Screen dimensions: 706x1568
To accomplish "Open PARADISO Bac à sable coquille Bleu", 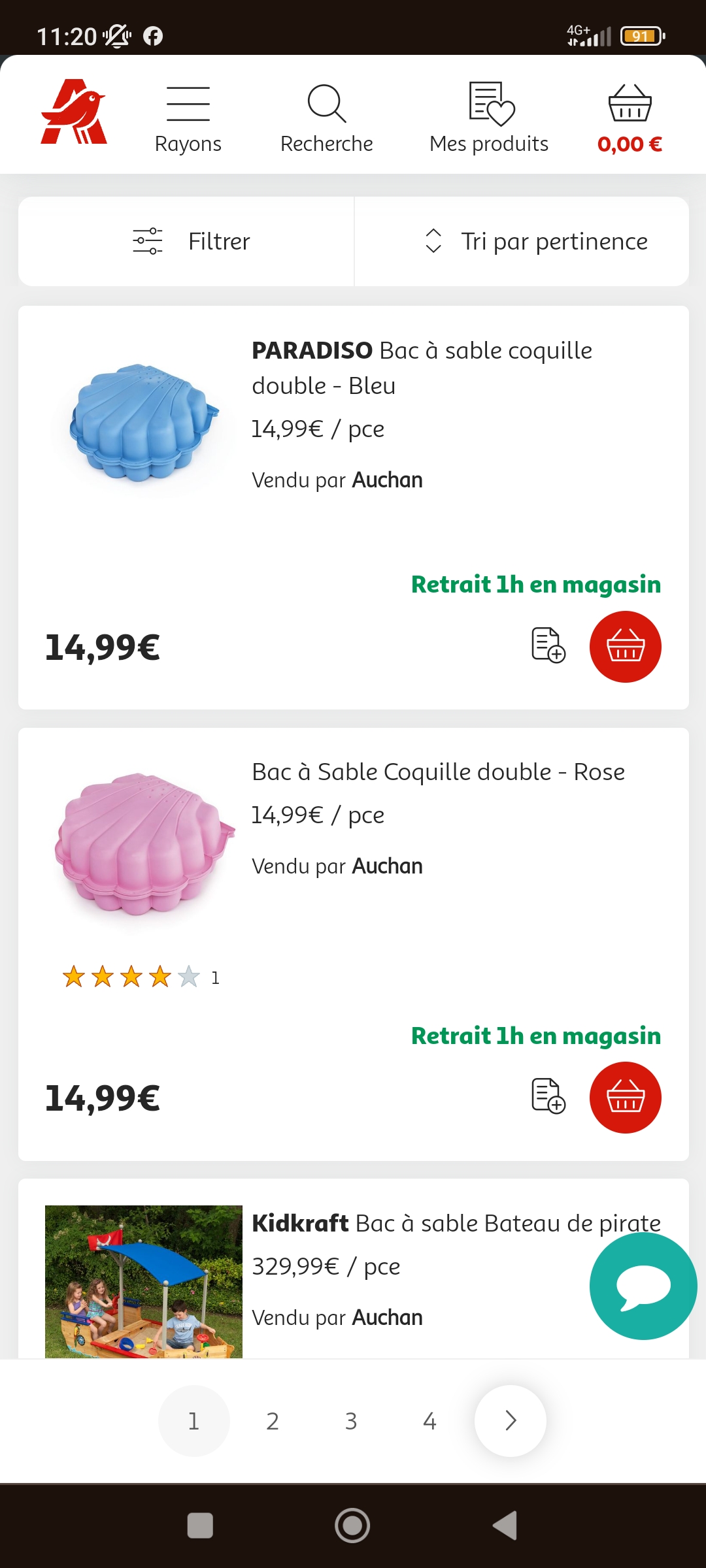I will point(422,368).
